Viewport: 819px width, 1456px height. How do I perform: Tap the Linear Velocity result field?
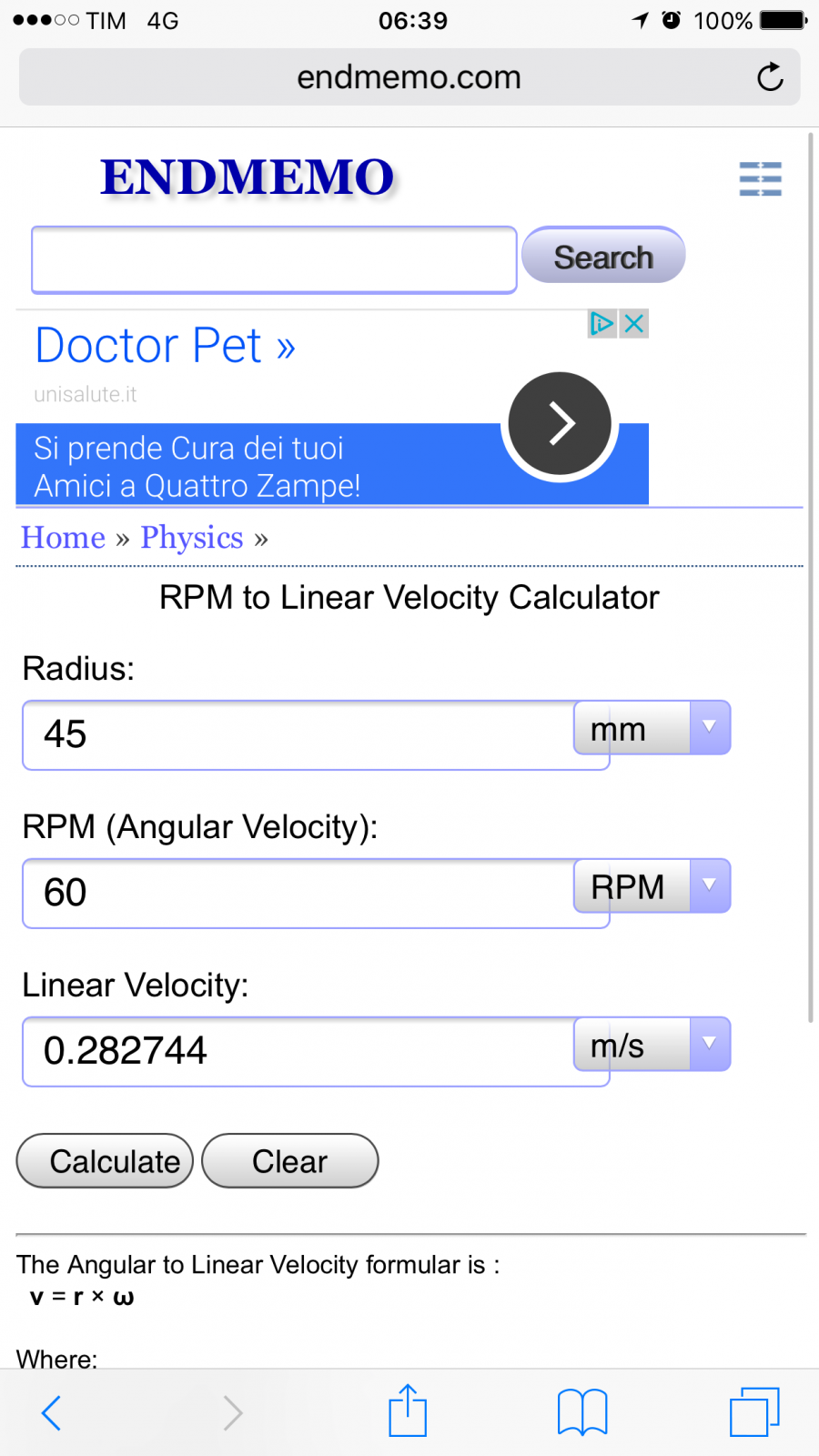[x=298, y=1052]
